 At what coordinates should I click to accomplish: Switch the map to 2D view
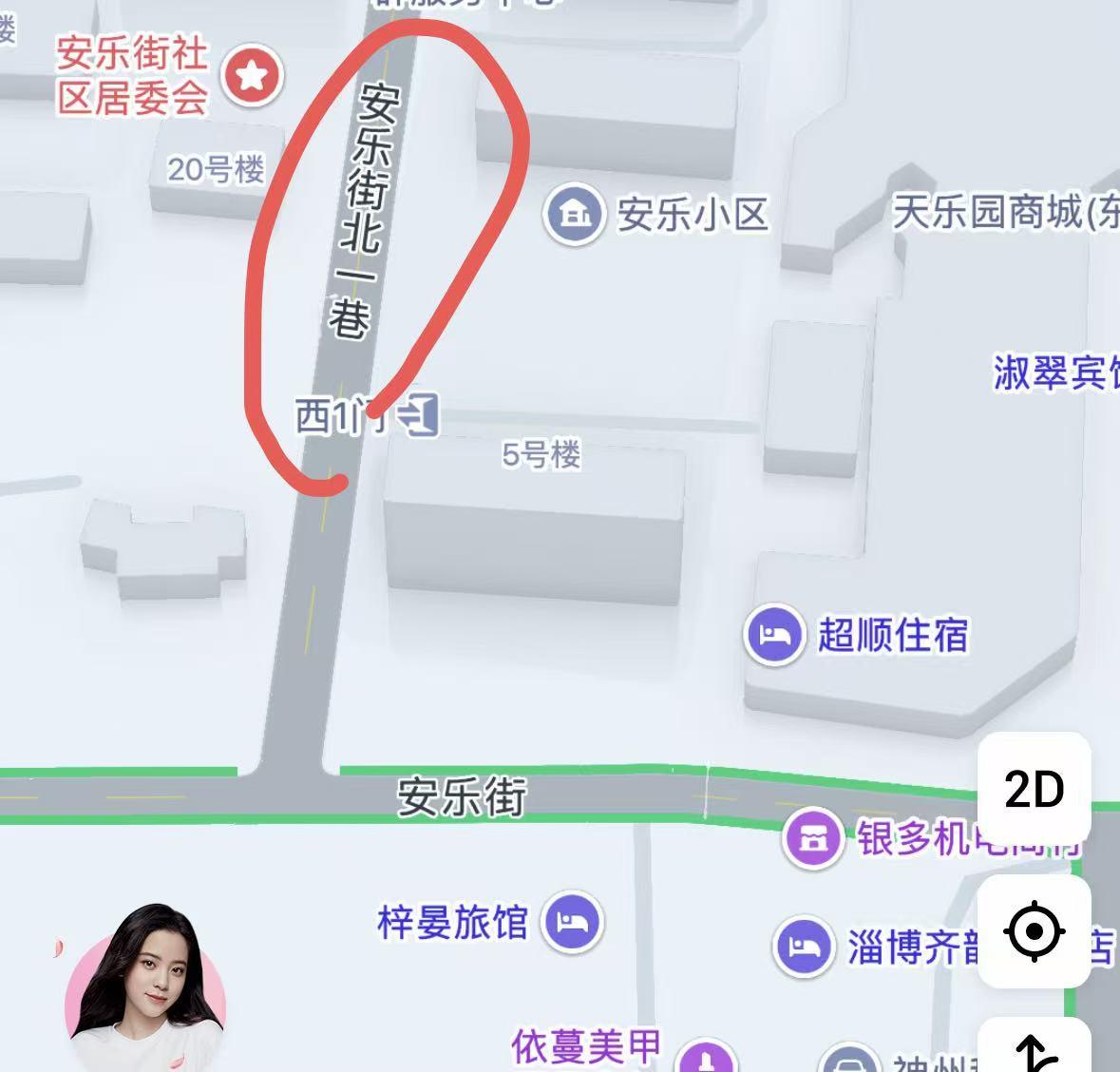[1034, 788]
